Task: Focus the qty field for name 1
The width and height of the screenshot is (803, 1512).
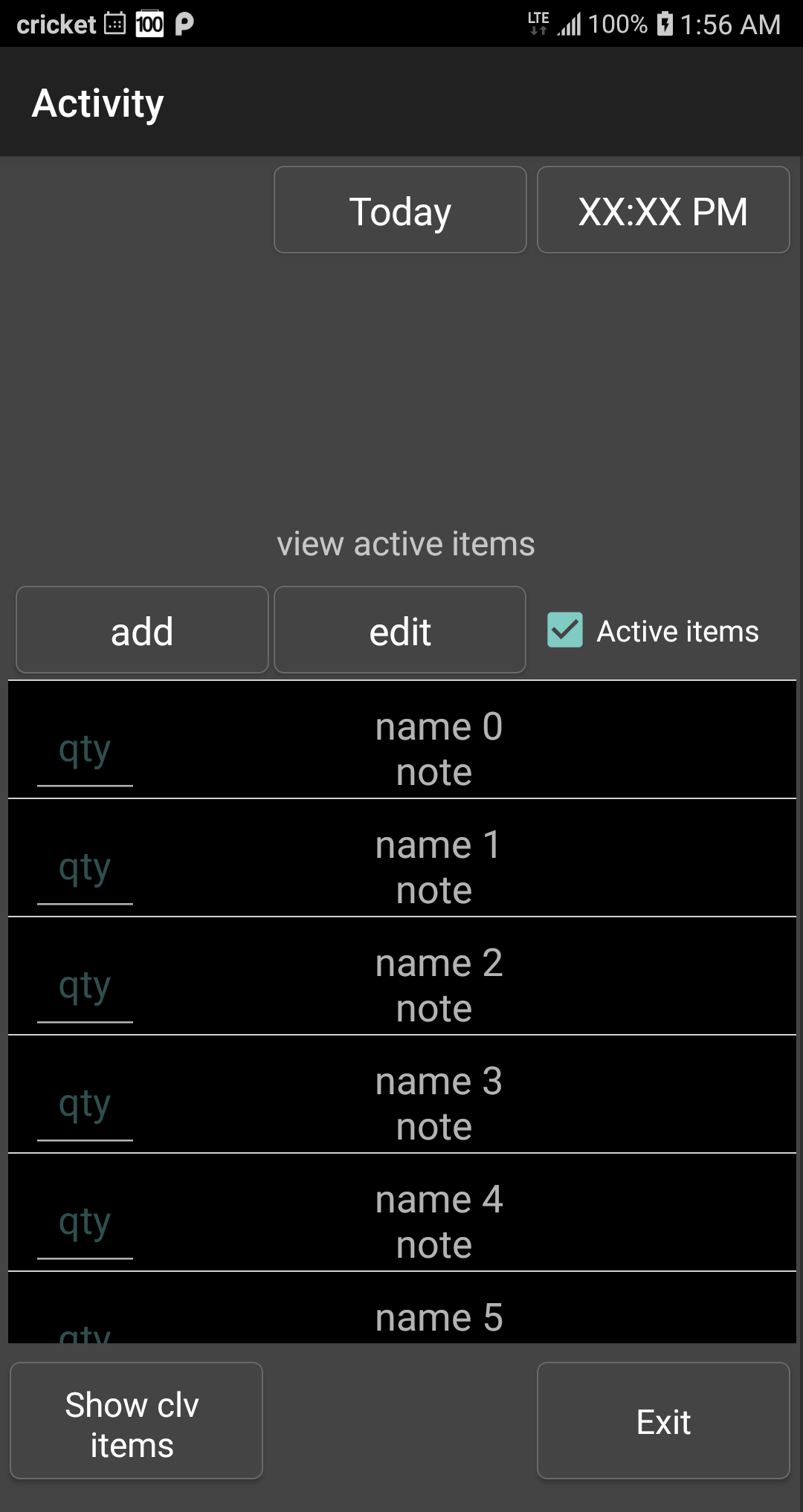Action: point(85,869)
